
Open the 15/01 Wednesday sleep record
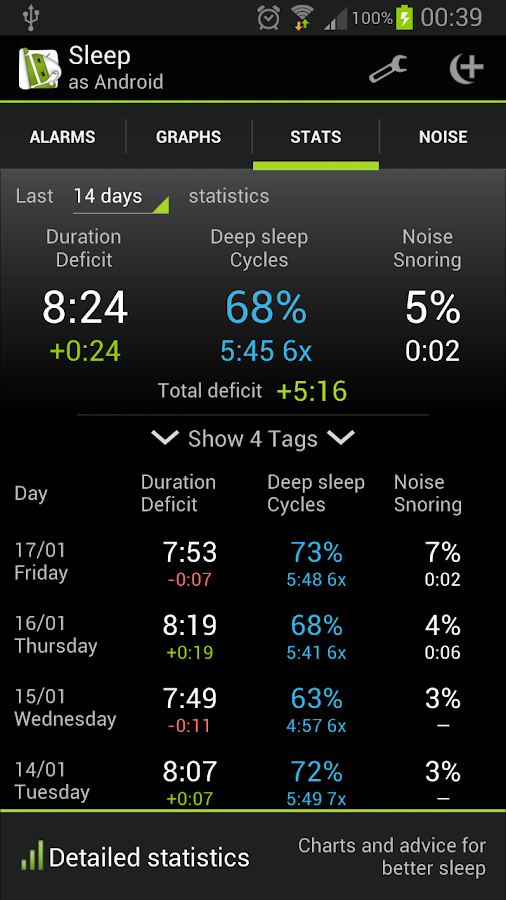tap(253, 710)
